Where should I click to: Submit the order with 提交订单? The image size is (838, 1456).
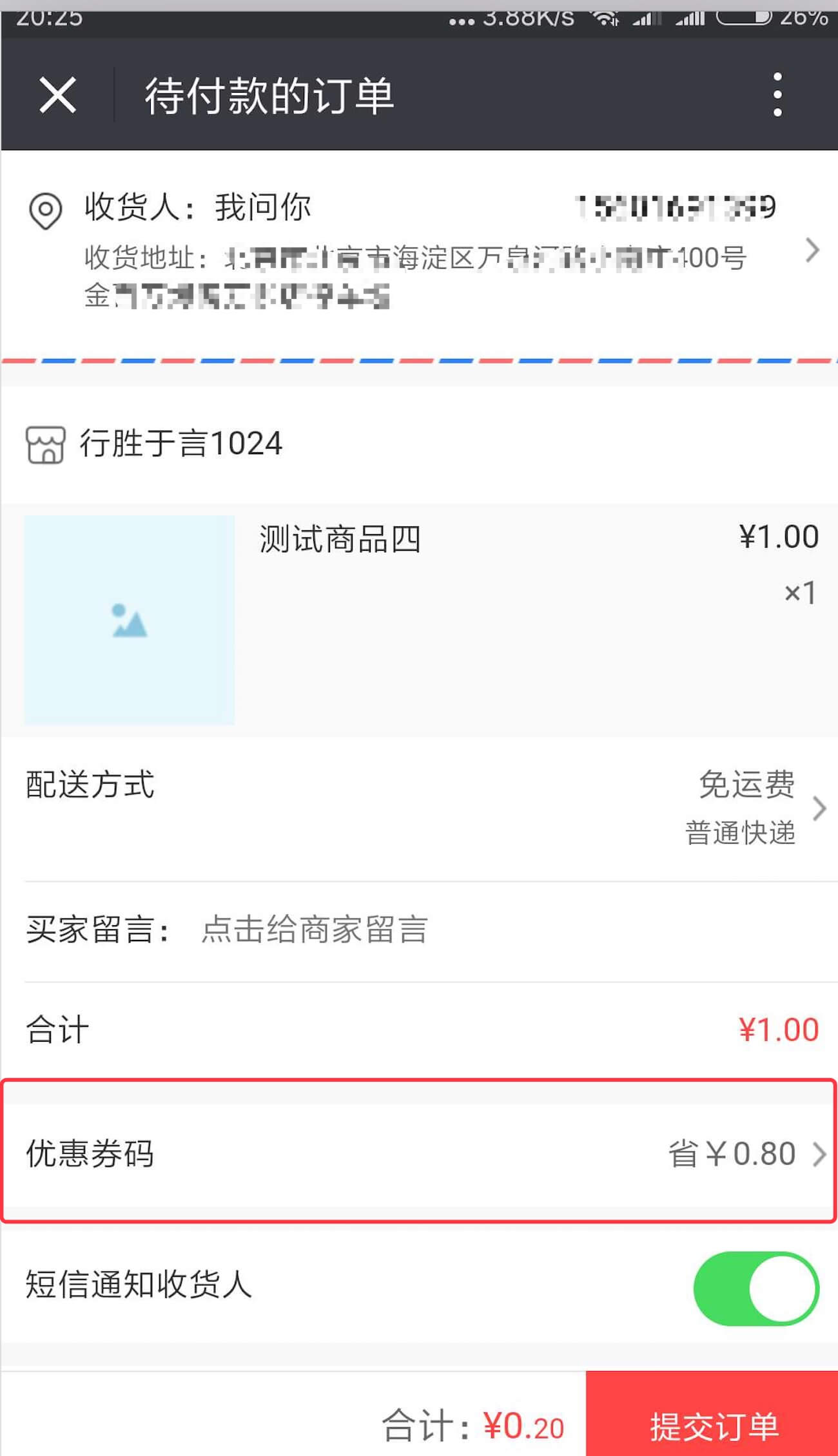point(712,1413)
